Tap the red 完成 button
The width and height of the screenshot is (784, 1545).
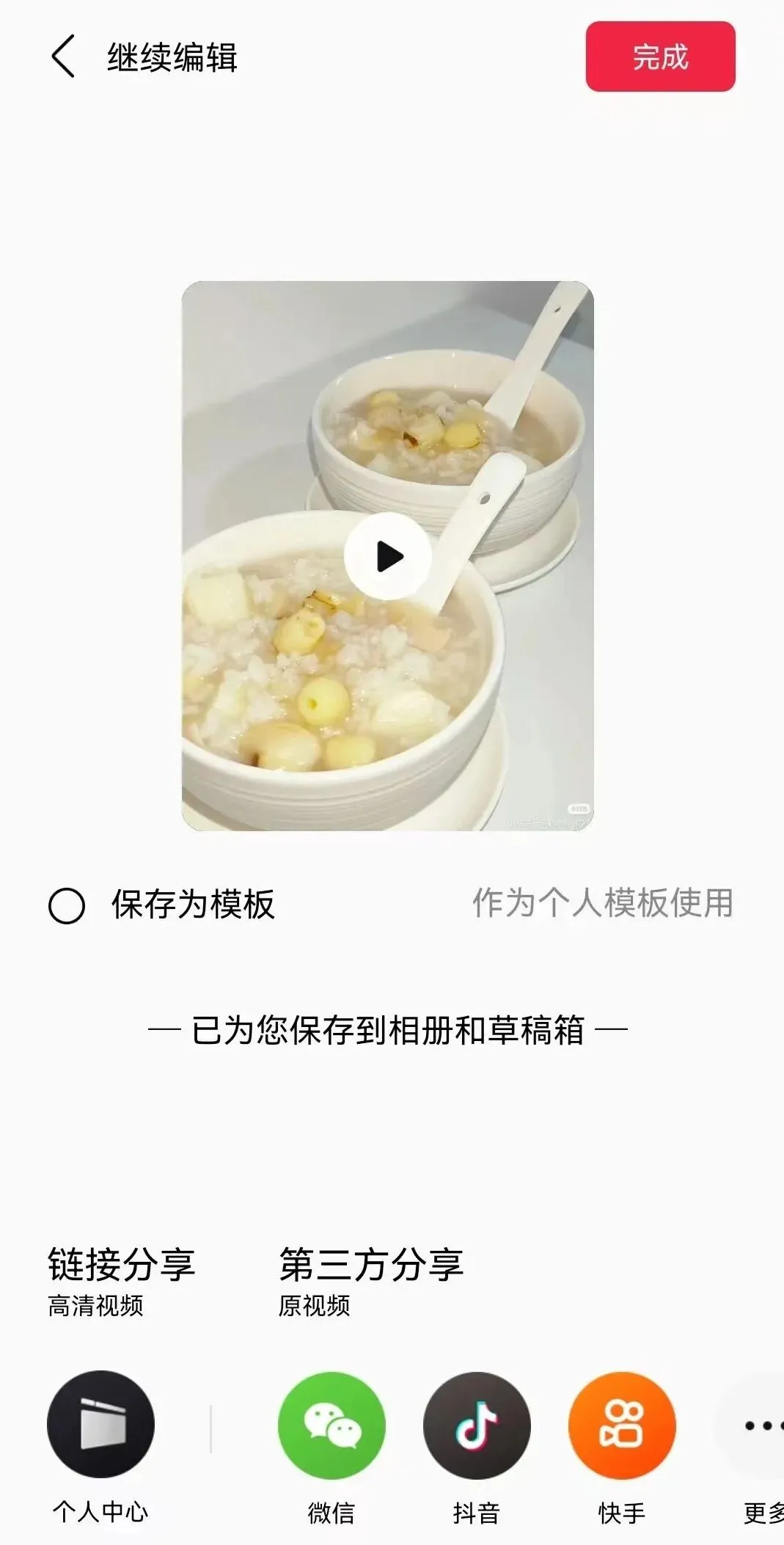pos(660,56)
